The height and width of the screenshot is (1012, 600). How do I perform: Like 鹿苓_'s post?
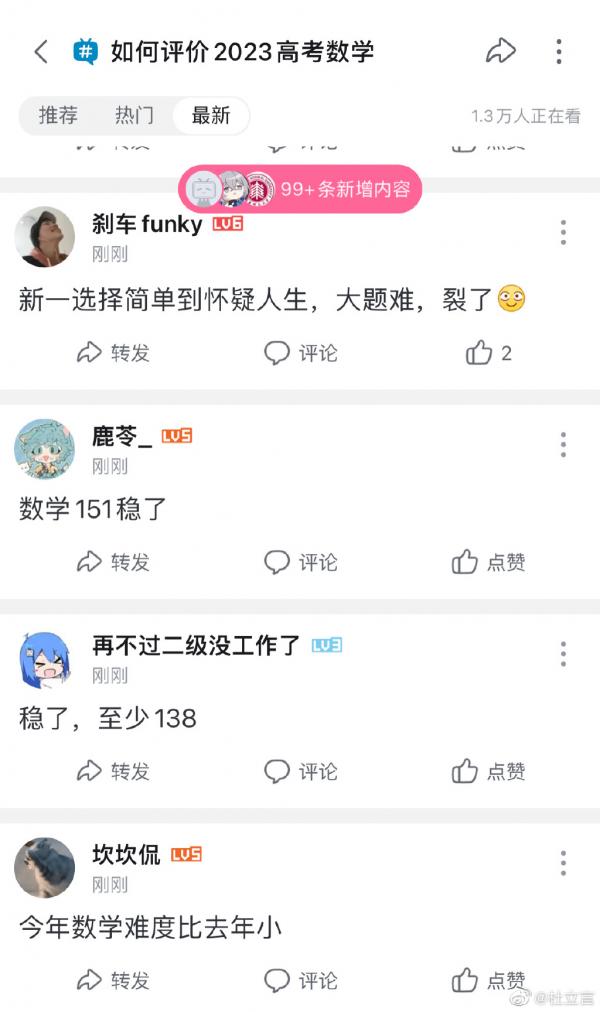(x=489, y=562)
